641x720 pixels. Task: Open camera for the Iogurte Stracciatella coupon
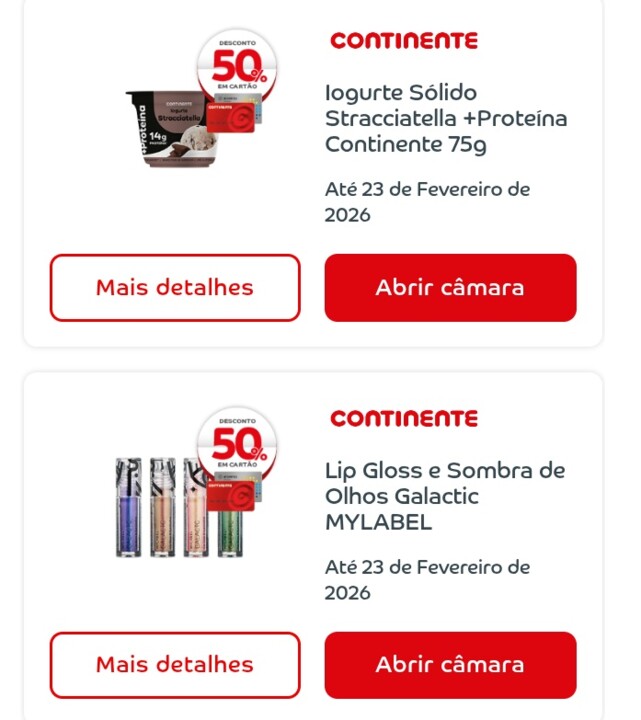450,288
